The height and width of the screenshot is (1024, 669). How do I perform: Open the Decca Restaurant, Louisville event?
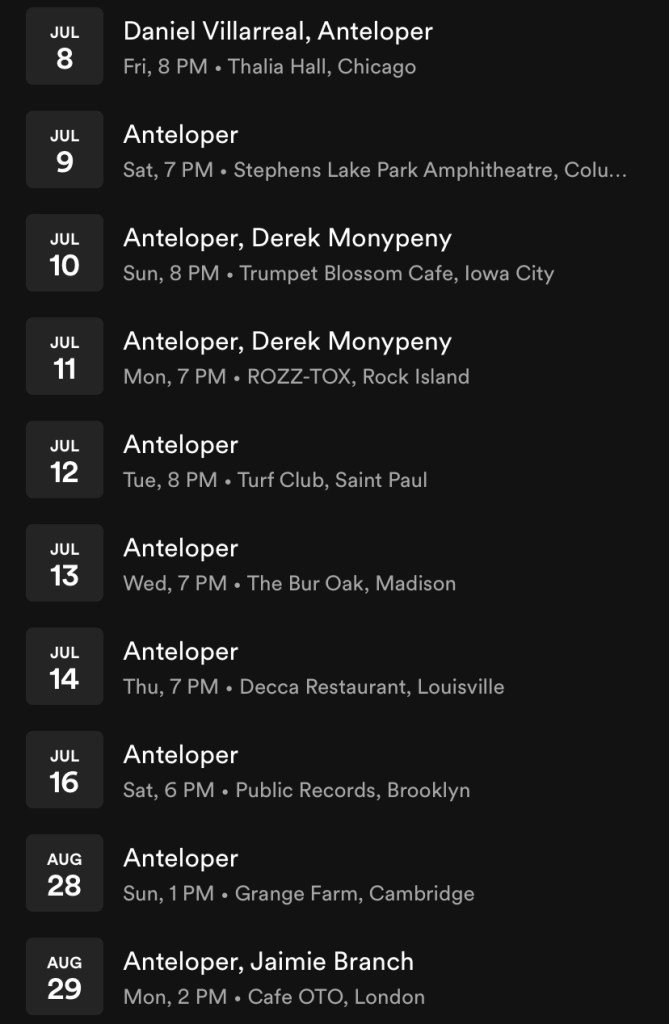(x=313, y=667)
